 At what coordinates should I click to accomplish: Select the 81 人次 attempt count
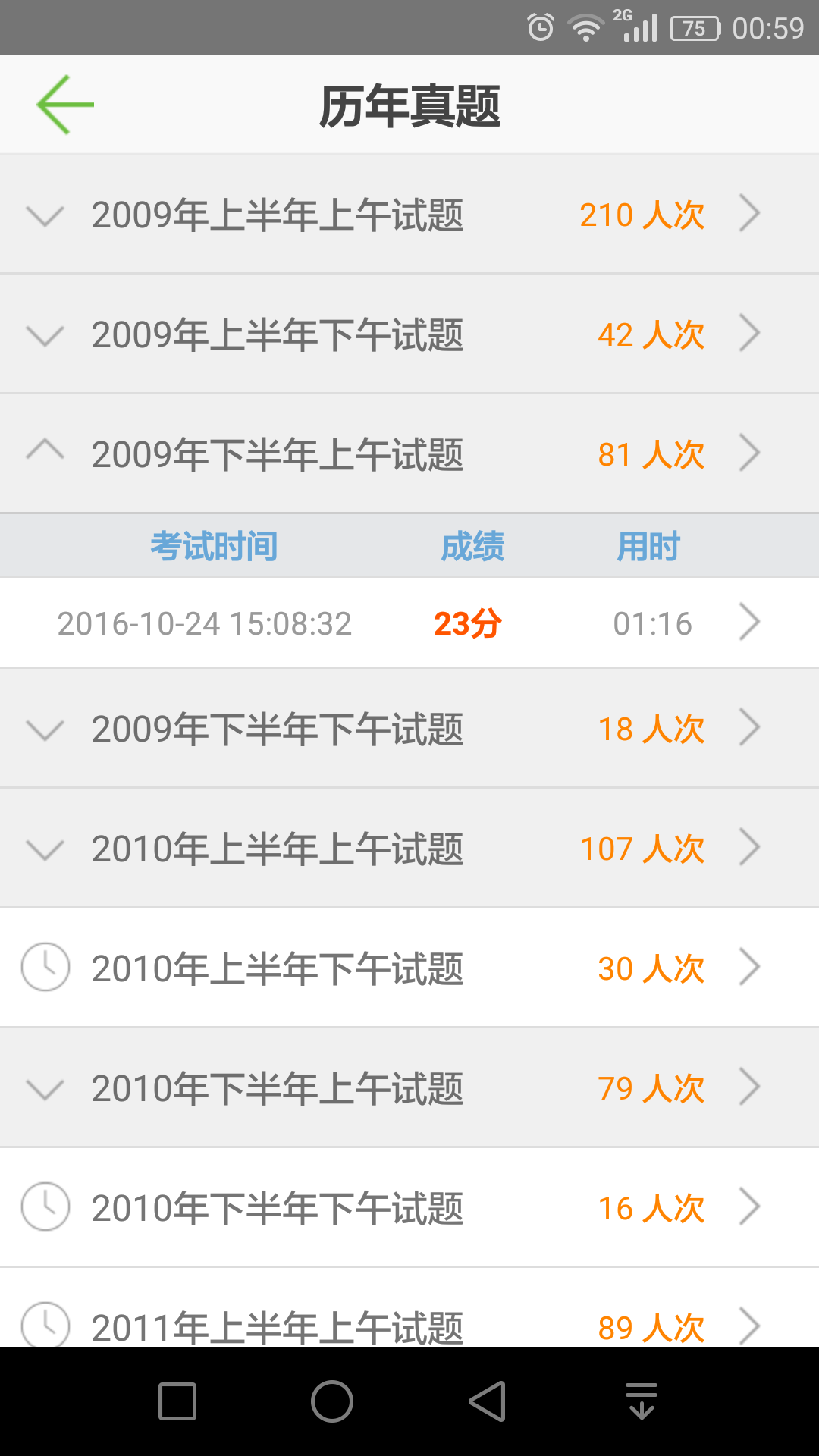(650, 453)
